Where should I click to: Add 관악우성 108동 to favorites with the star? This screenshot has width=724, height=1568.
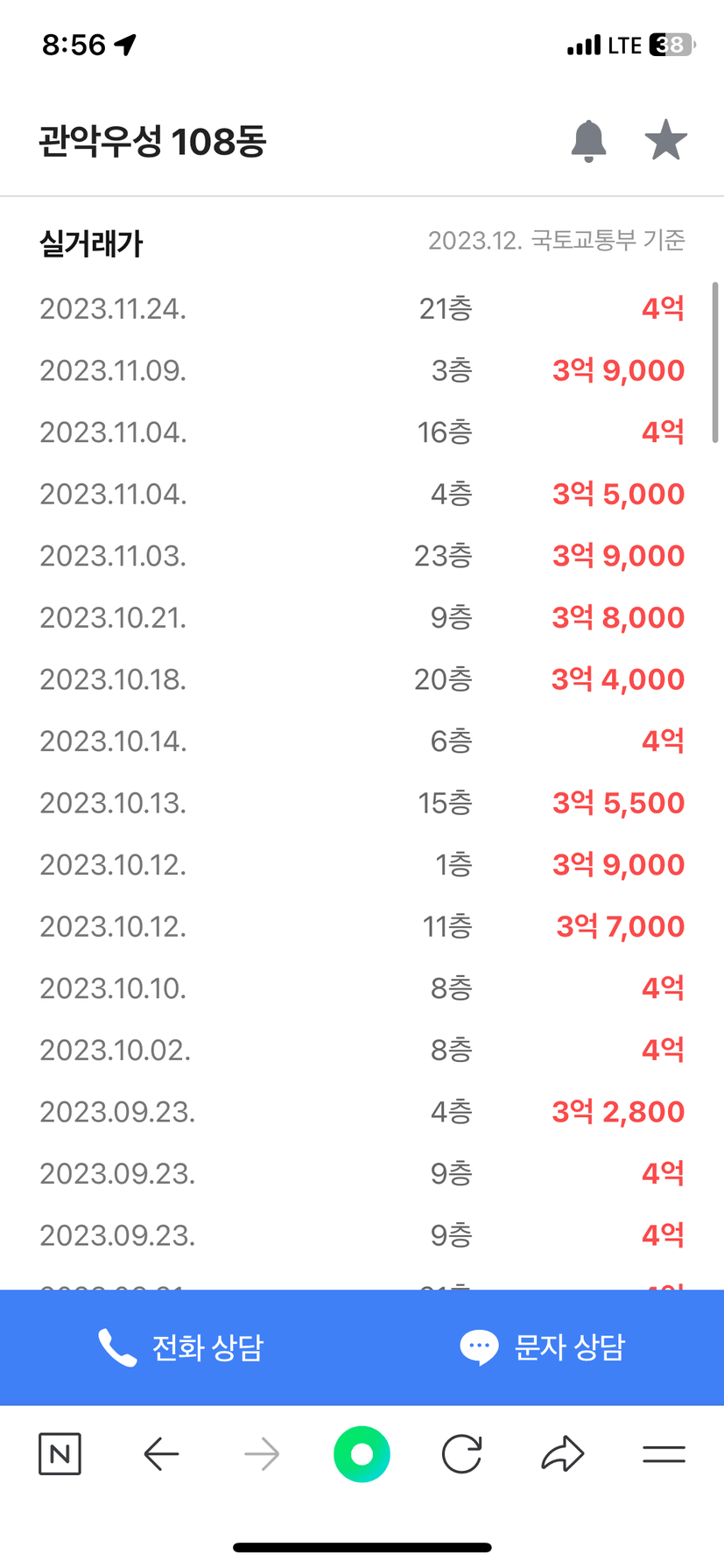tap(665, 140)
